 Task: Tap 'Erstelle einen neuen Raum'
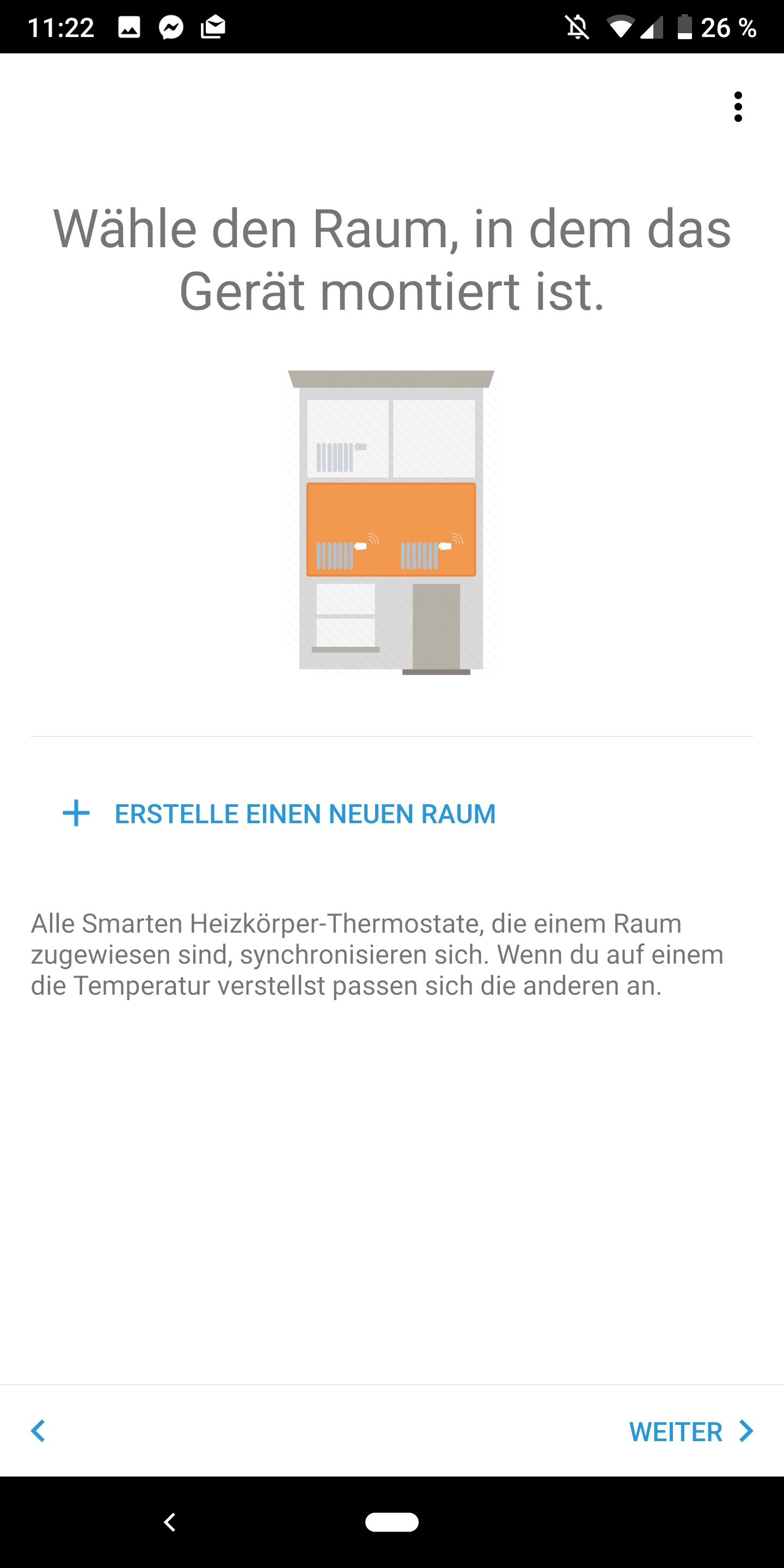[280, 814]
